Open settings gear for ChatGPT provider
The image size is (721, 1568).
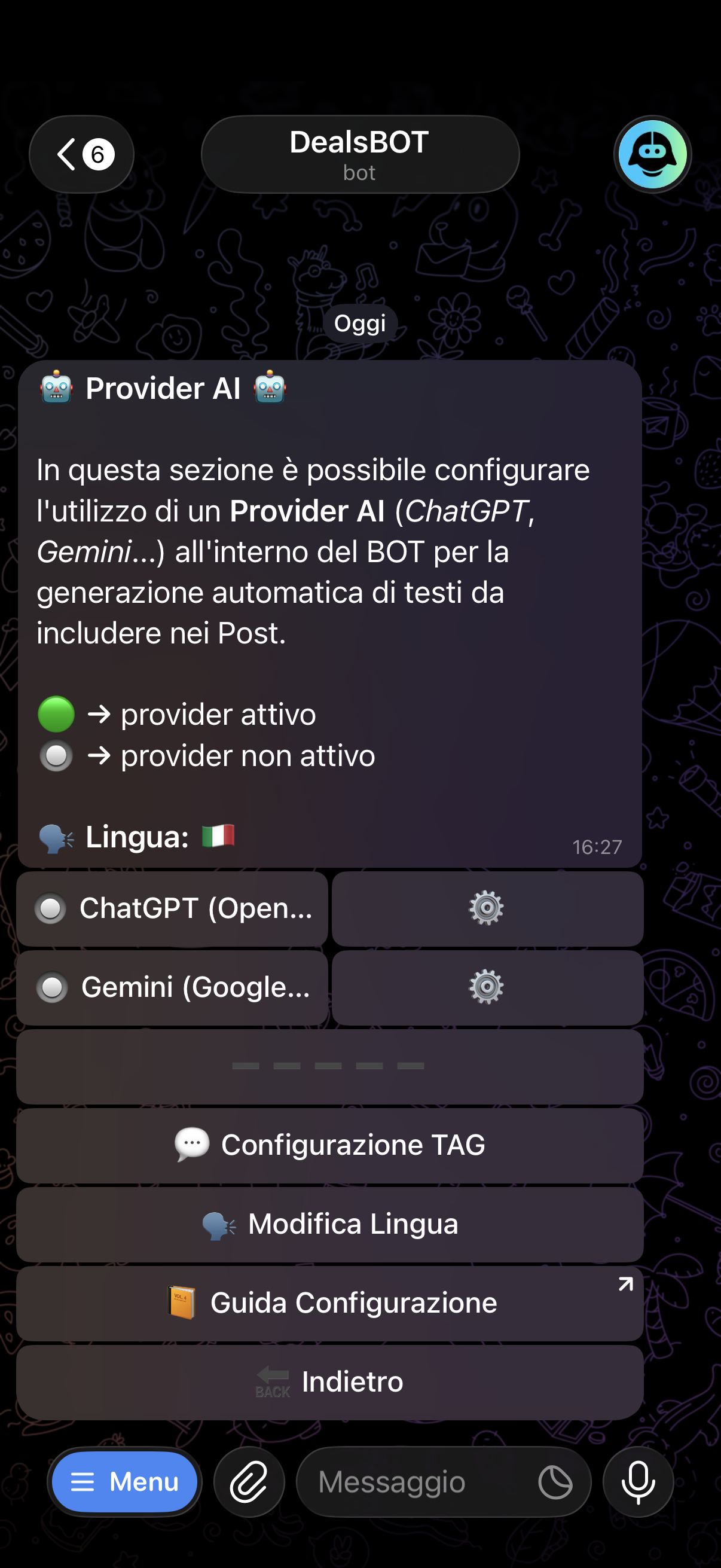click(487, 909)
